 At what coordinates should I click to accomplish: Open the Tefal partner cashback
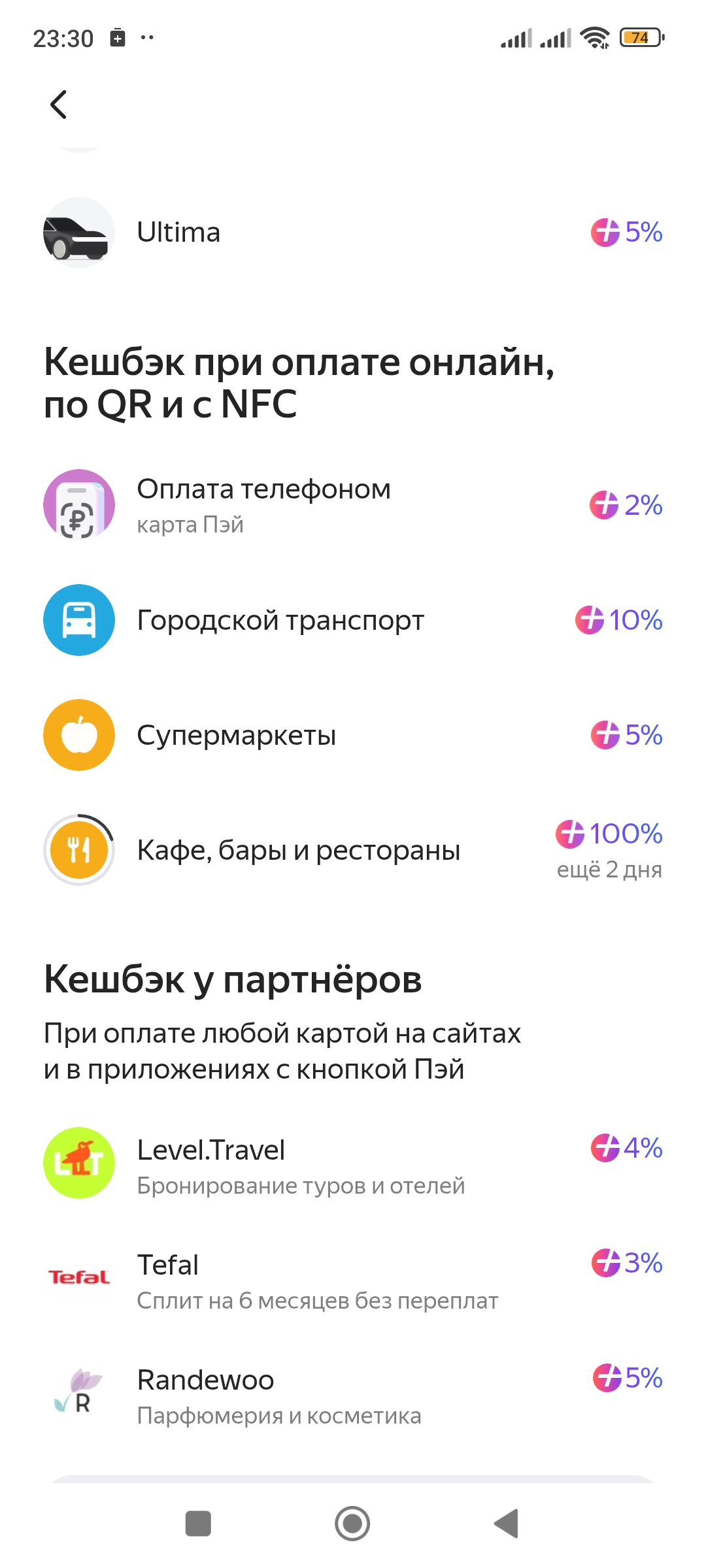(353, 1278)
